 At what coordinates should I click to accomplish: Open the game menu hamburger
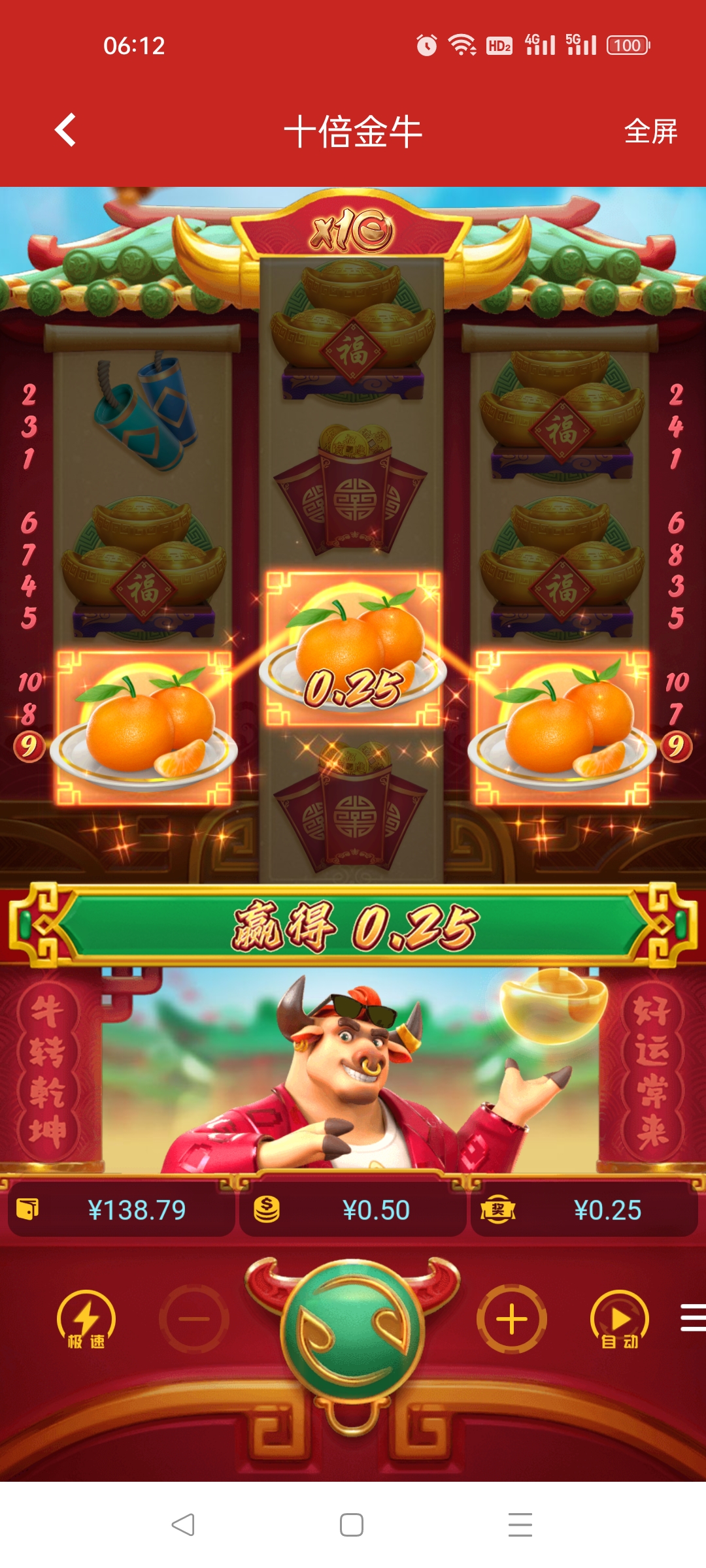tap(693, 1317)
